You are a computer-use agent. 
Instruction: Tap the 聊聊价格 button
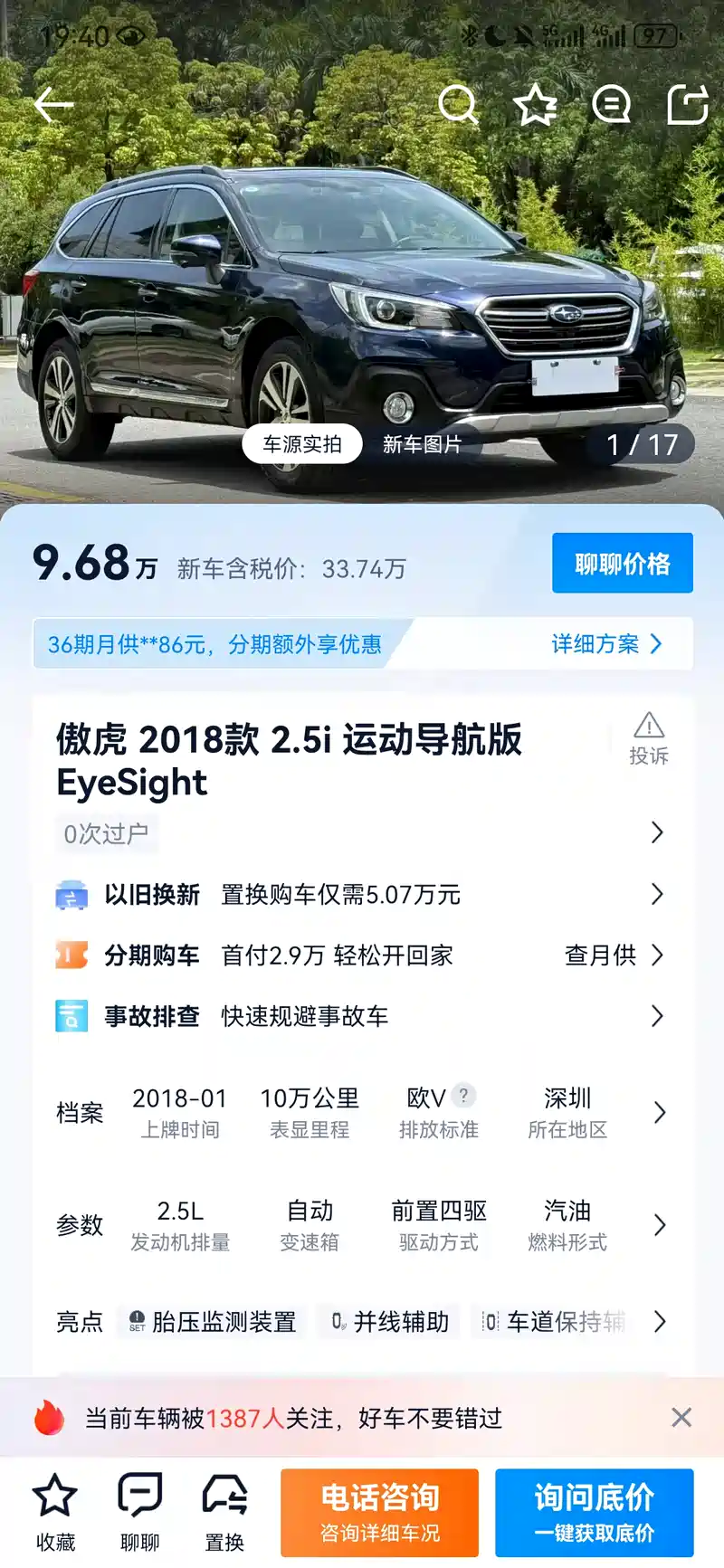pyautogui.click(x=622, y=564)
